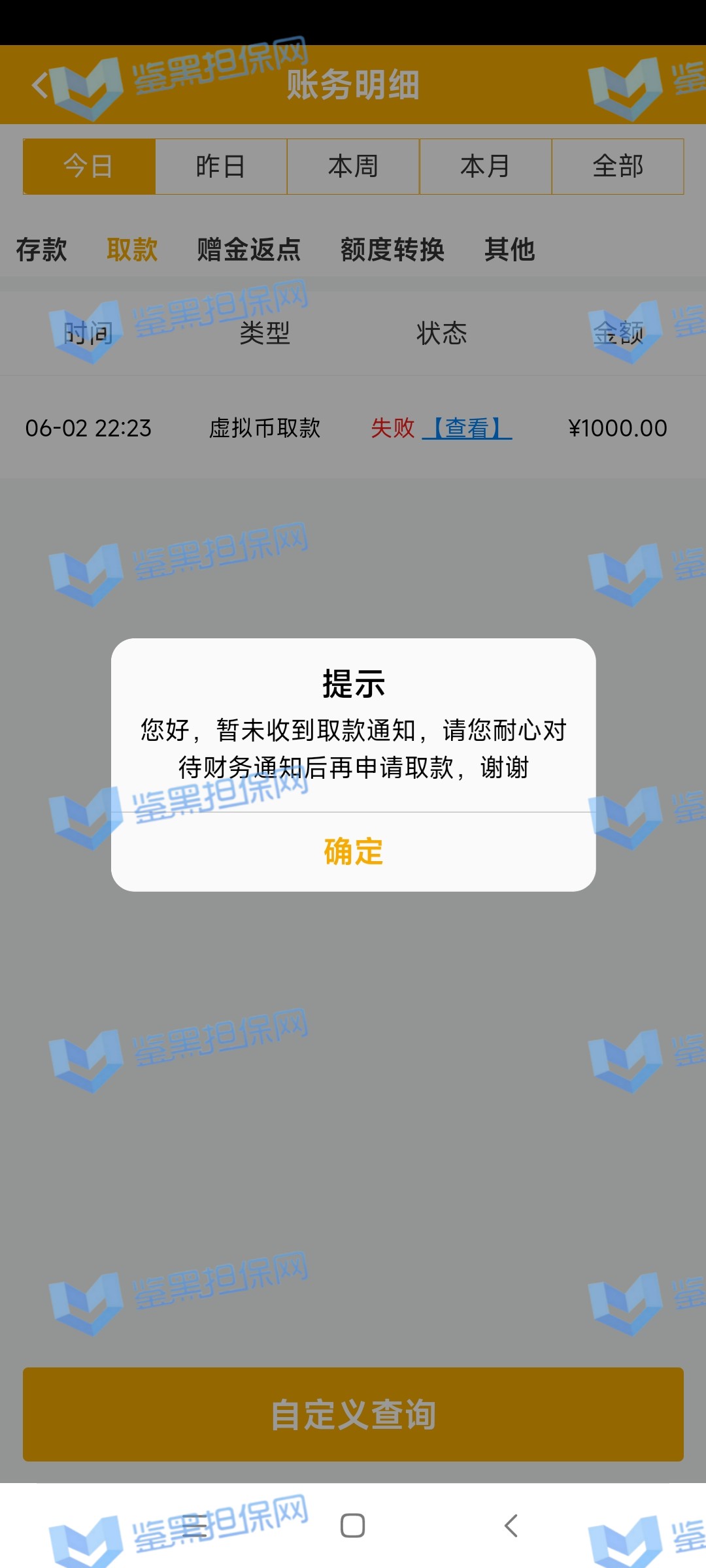Switch to 其他 category
The height and width of the screenshot is (1568, 706).
click(x=510, y=250)
